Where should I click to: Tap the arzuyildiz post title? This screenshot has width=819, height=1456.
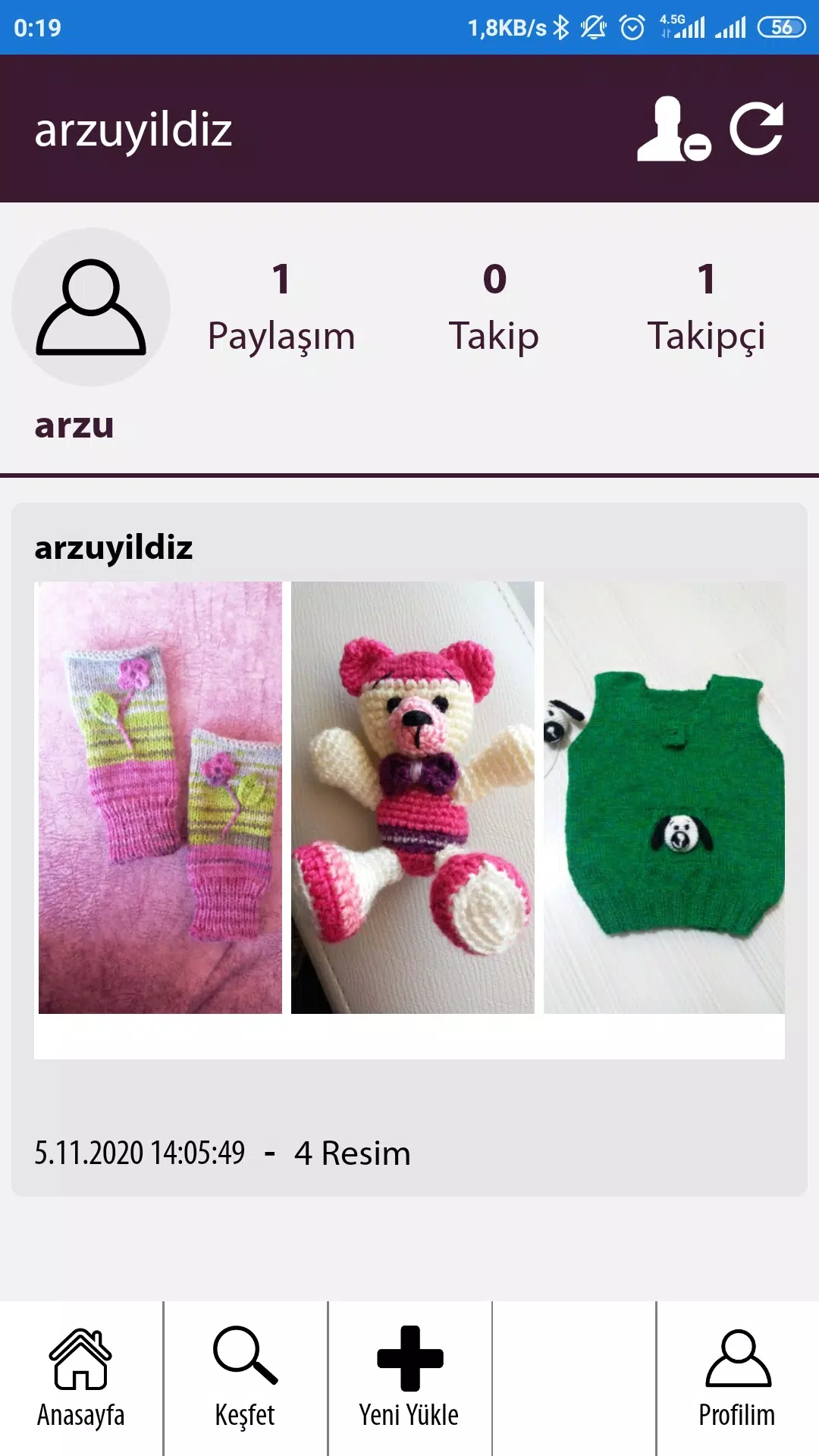tap(114, 548)
